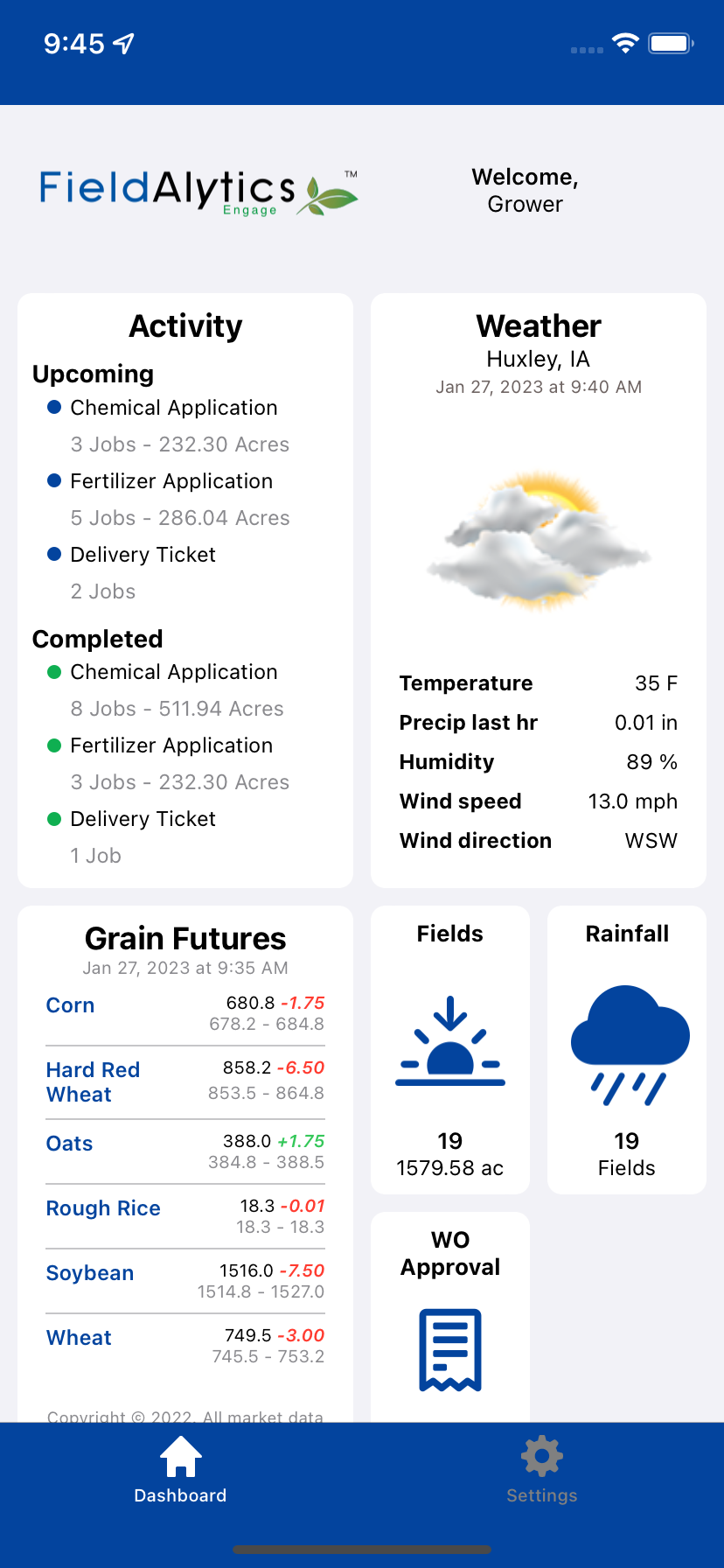
Task: Open the WO Approval card
Action: click(449, 1312)
